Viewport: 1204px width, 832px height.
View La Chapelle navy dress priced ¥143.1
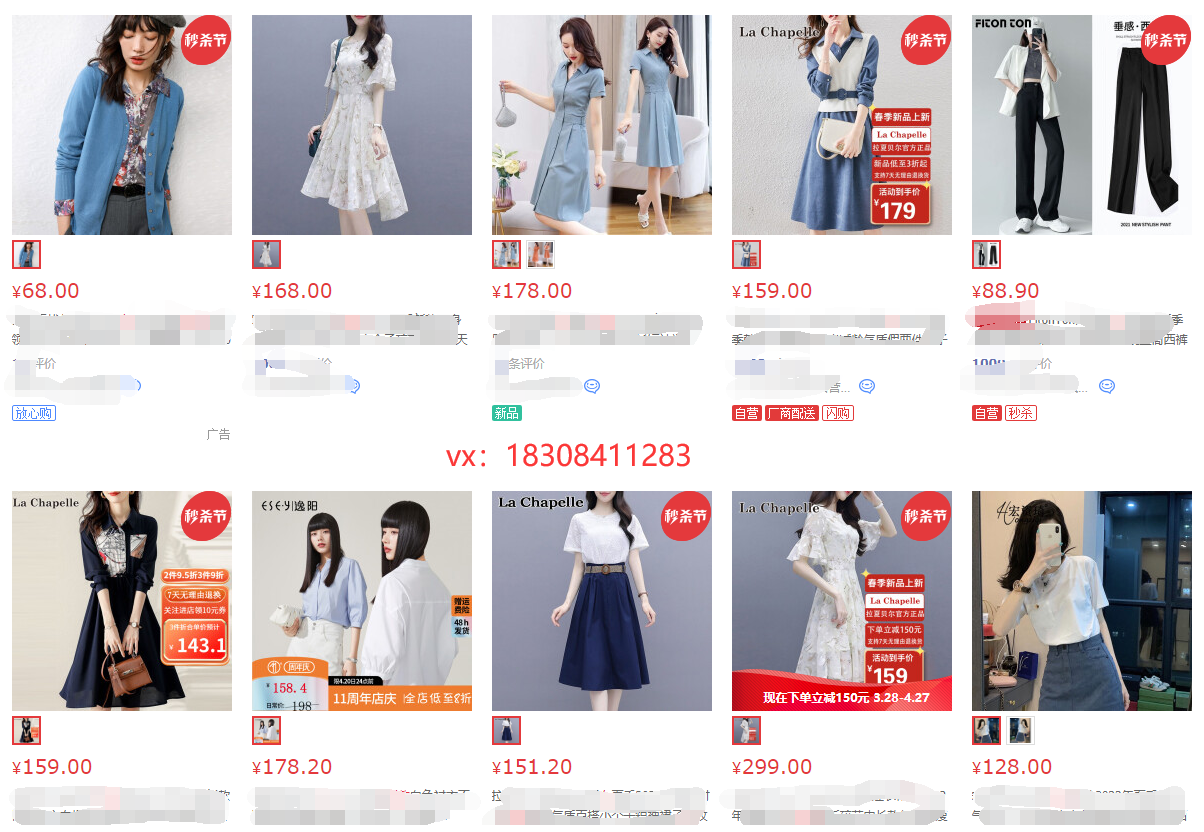(x=121, y=600)
